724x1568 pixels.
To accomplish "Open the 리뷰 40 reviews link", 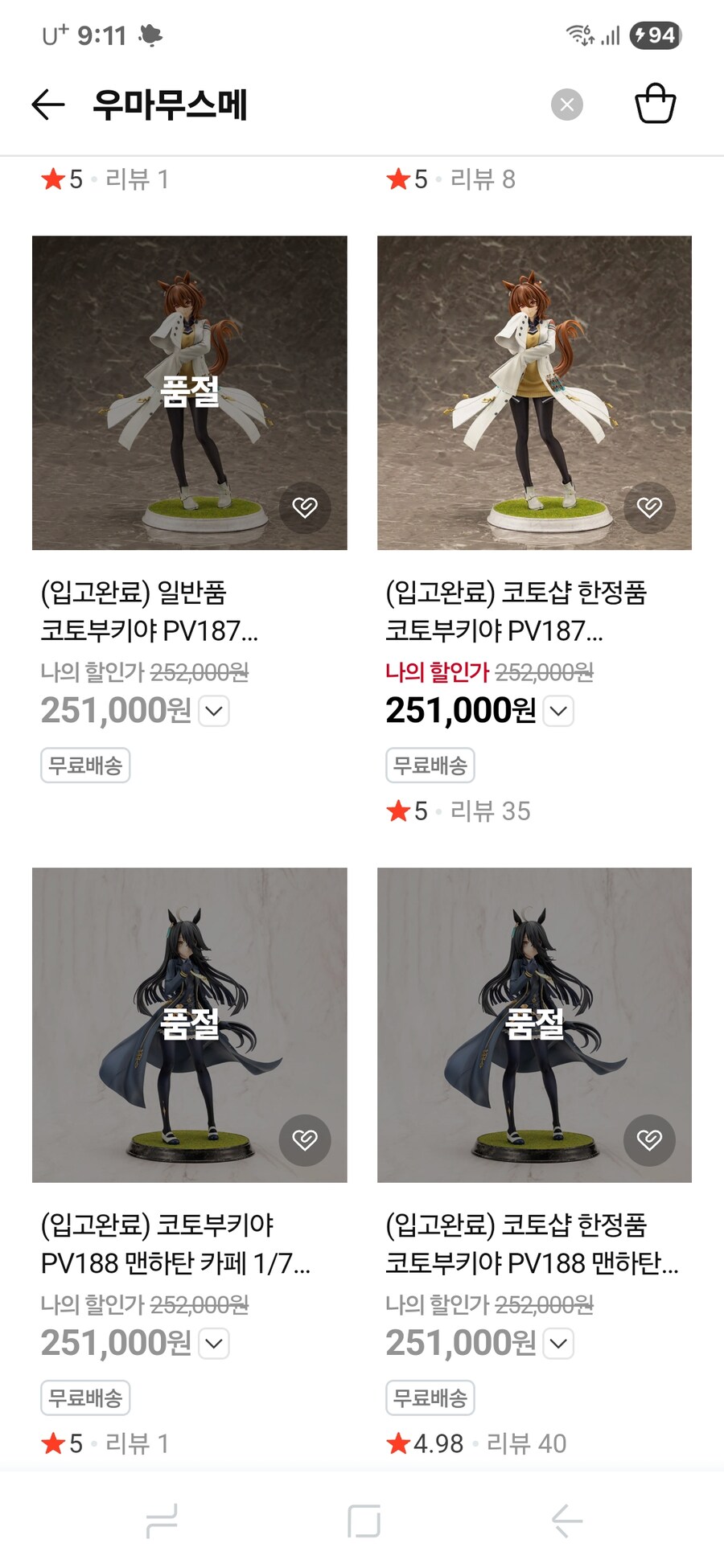I will pyautogui.click(x=524, y=1443).
